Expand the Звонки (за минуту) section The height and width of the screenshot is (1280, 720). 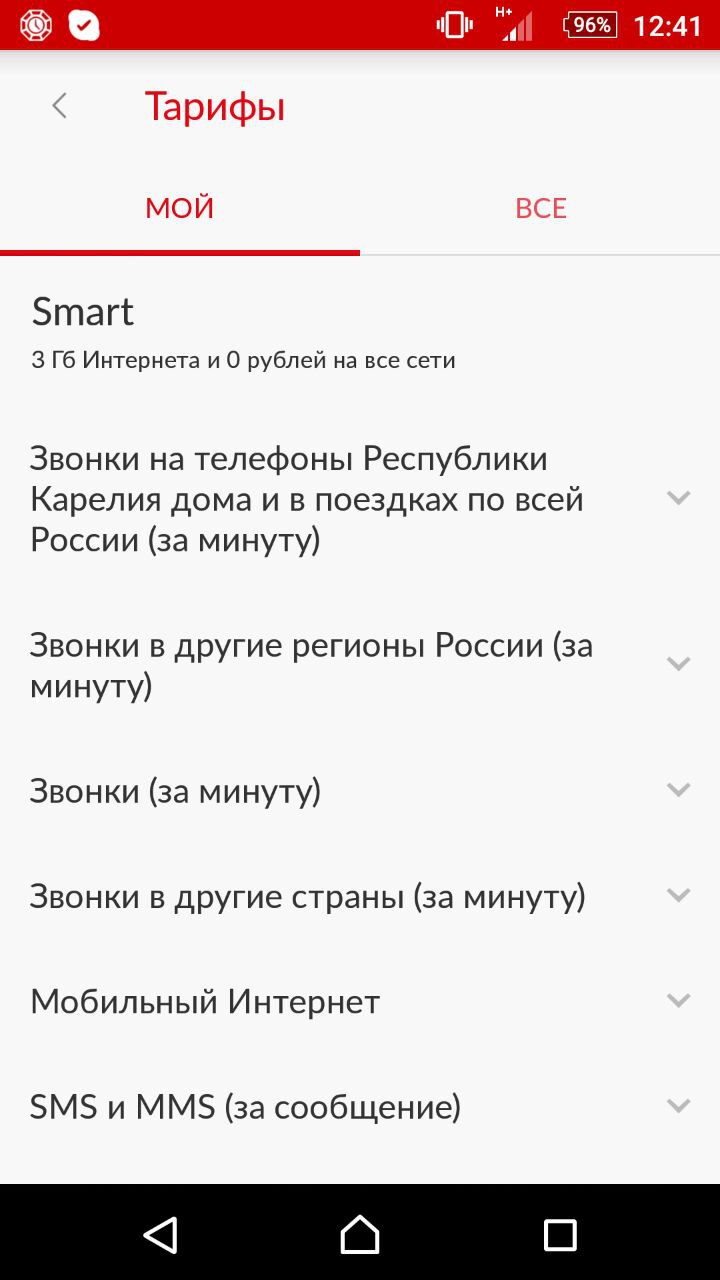click(x=679, y=790)
